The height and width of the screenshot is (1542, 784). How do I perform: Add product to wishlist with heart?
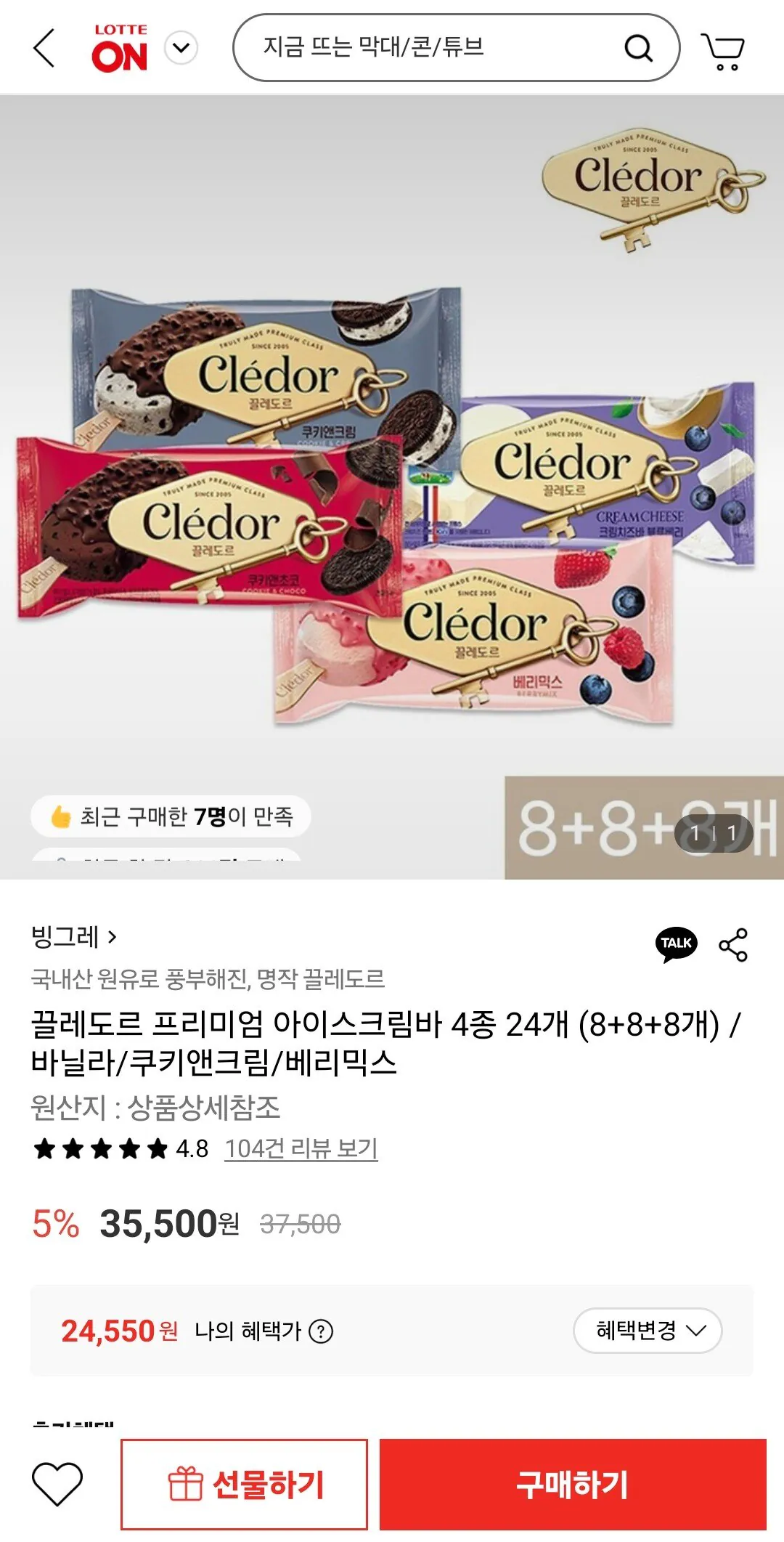point(57,1484)
